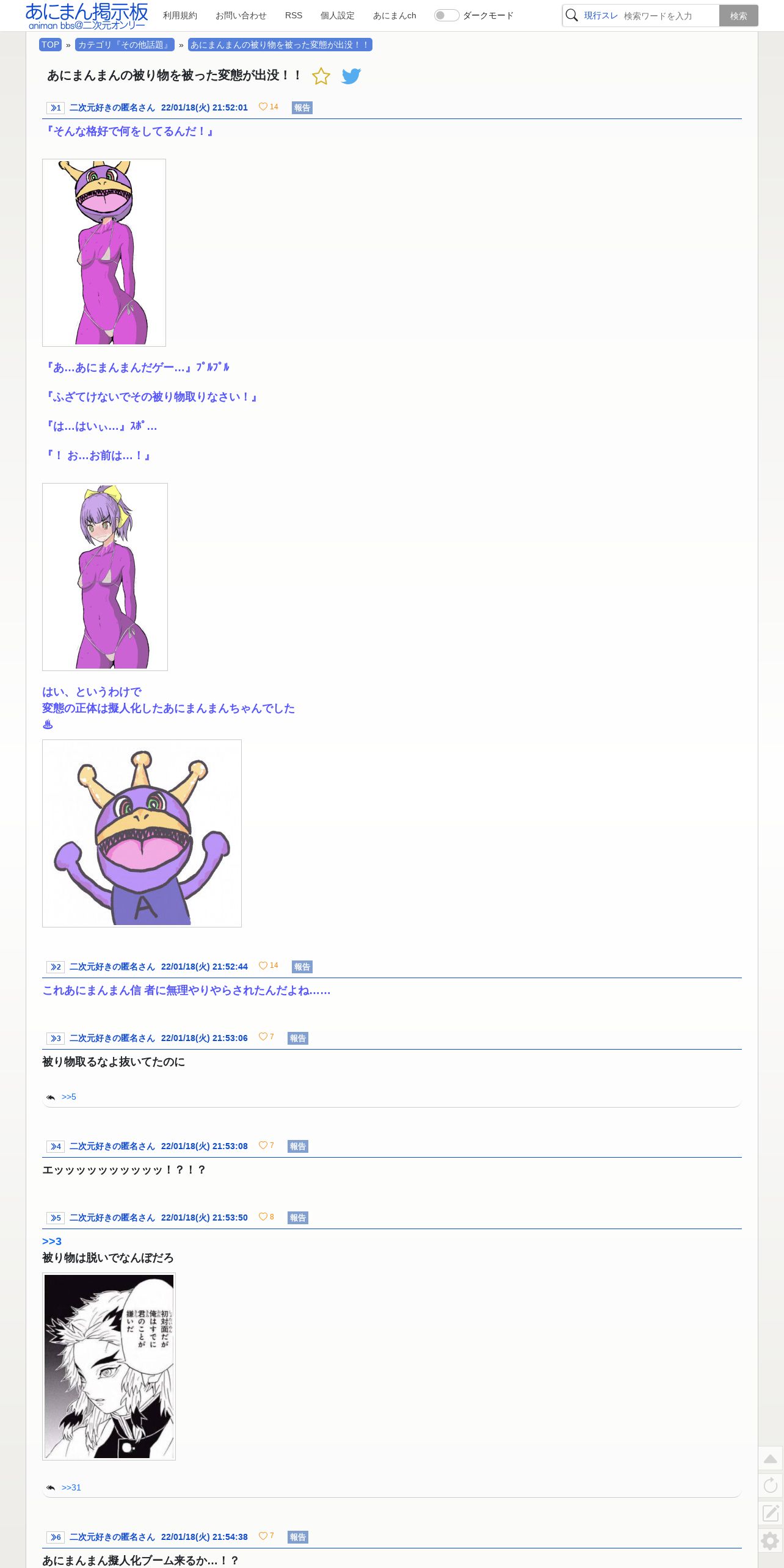Viewport: 784px width, 1568px height.
Task: Open the お問い合わせ page
Action: (241, 15)
